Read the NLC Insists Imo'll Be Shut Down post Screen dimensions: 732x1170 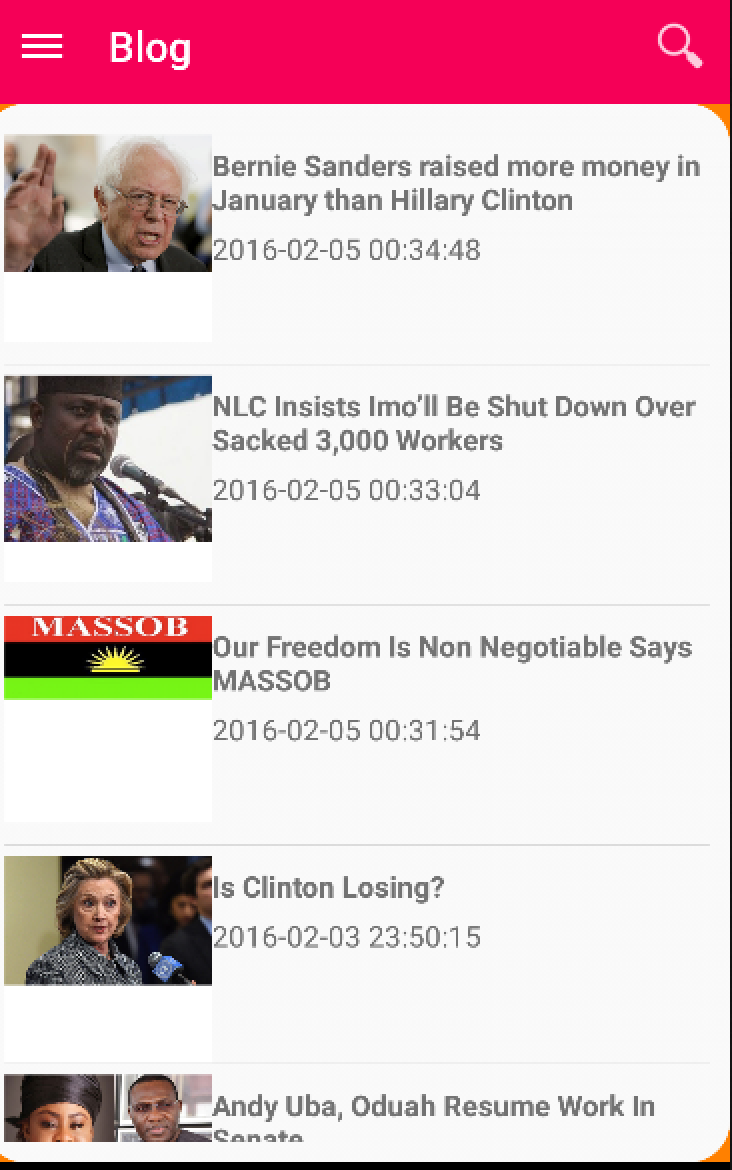[453, 423]
